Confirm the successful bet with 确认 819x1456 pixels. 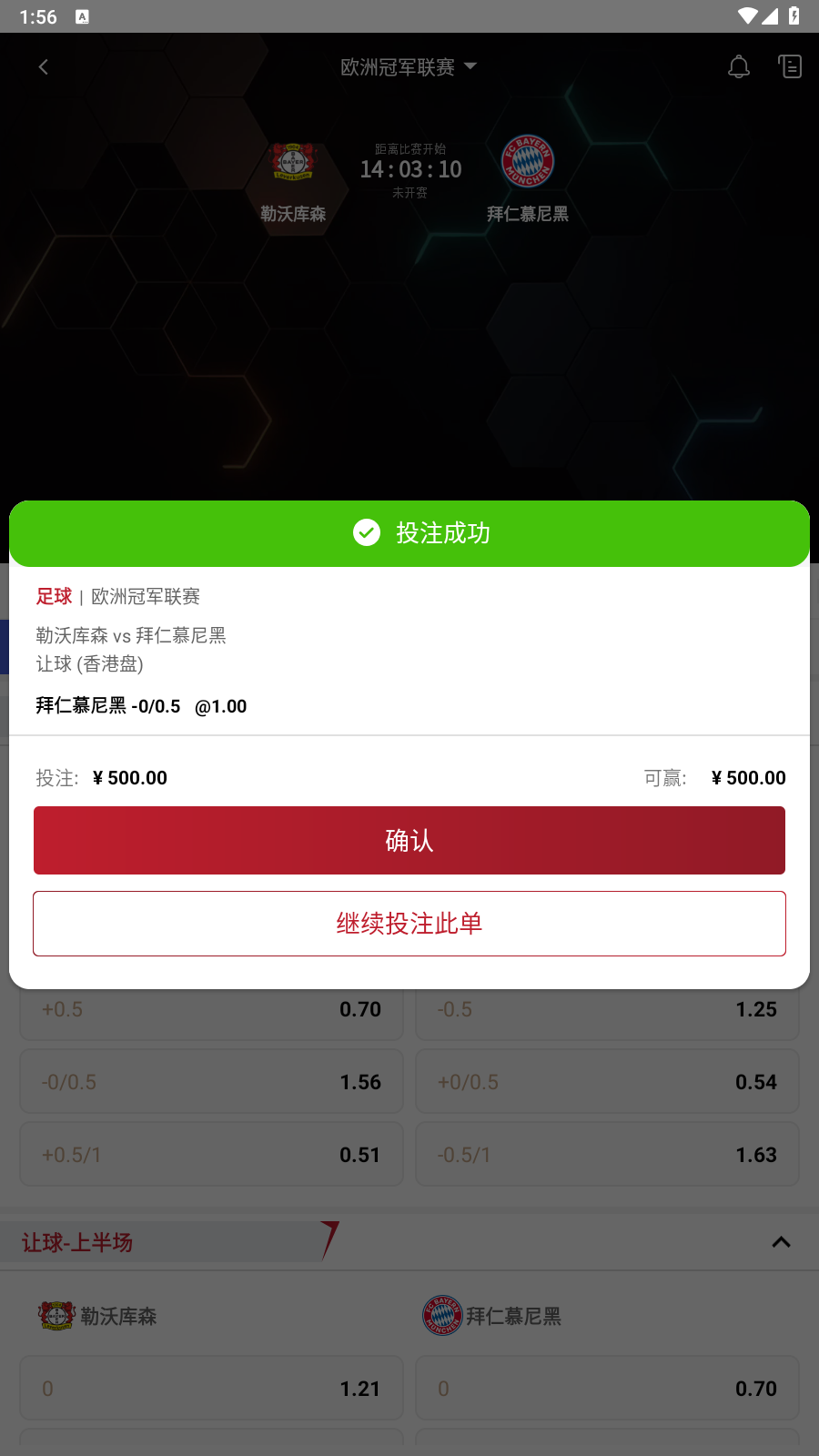(x=409, y=840)
